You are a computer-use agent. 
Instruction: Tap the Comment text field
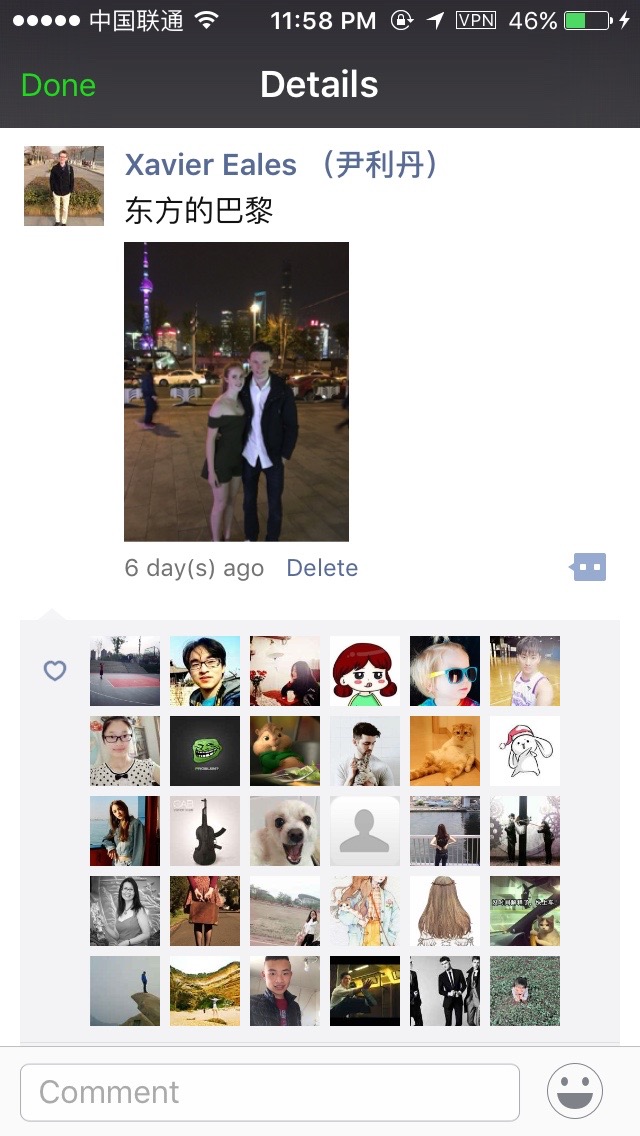coord(270,1092)
